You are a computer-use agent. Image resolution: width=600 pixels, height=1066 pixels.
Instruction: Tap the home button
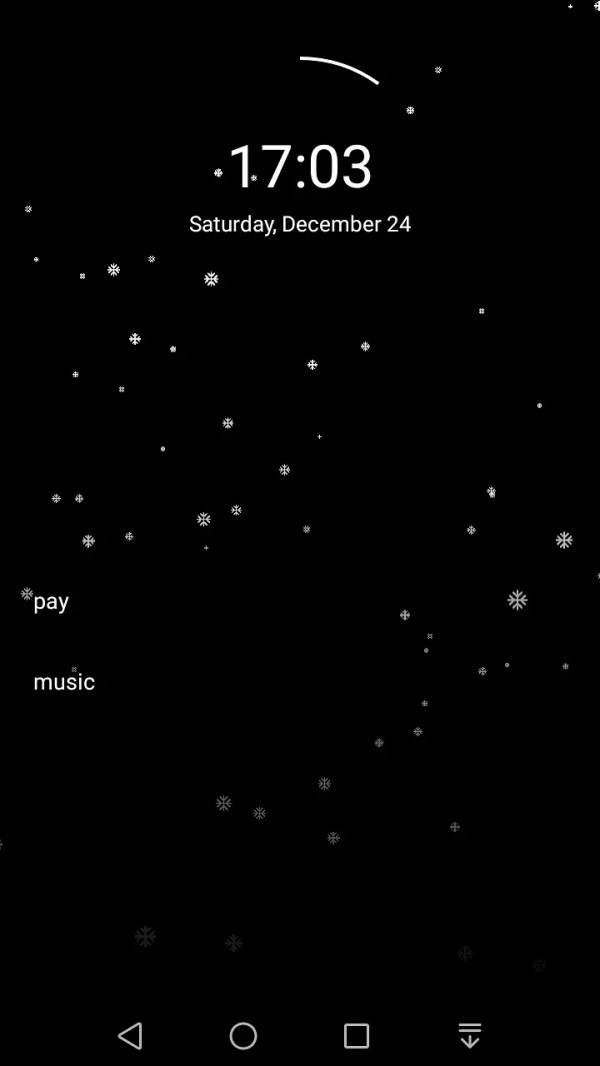click(x=243, y=1036)
